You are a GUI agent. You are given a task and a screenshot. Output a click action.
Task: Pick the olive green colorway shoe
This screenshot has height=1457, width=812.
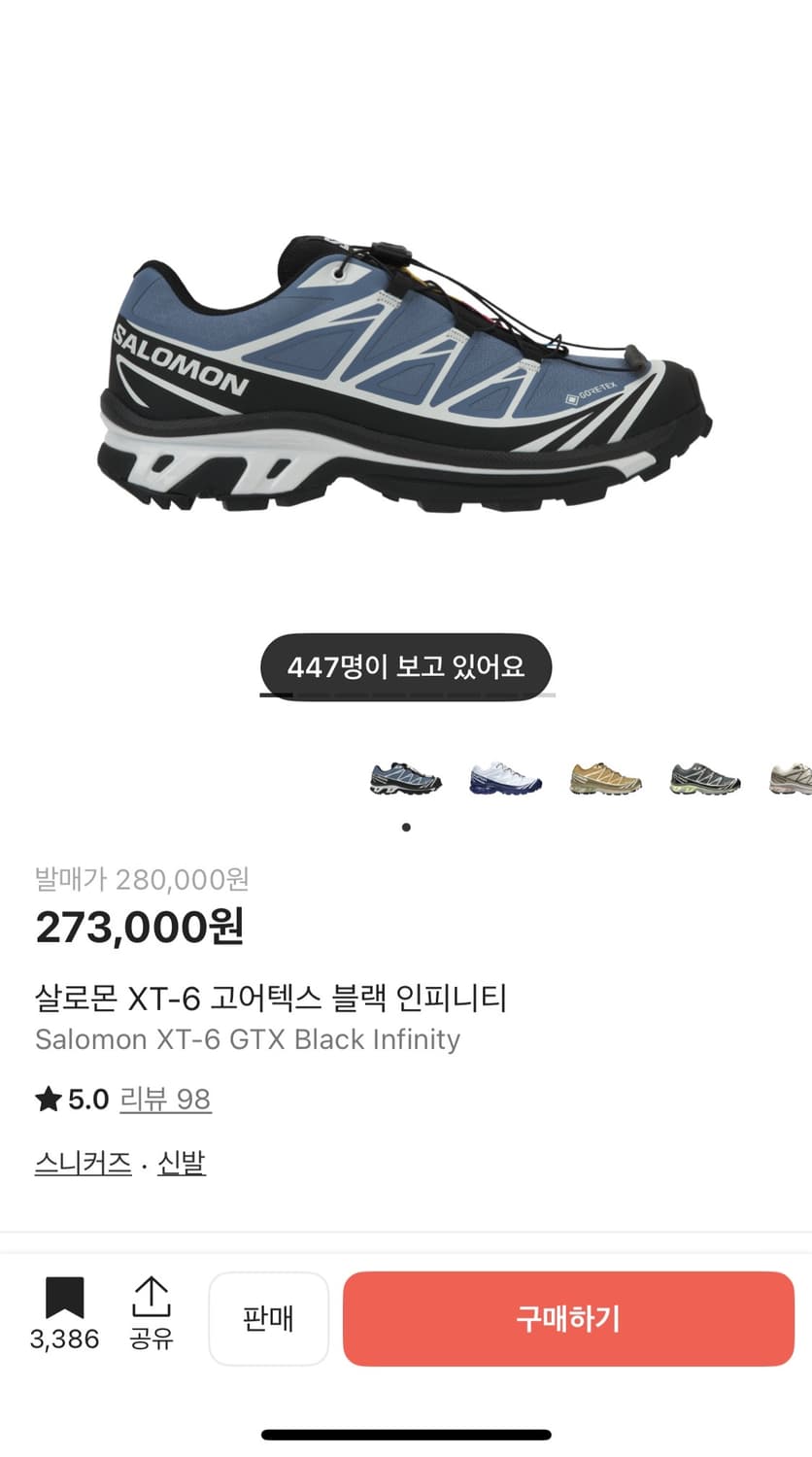(x=703, y=777)
